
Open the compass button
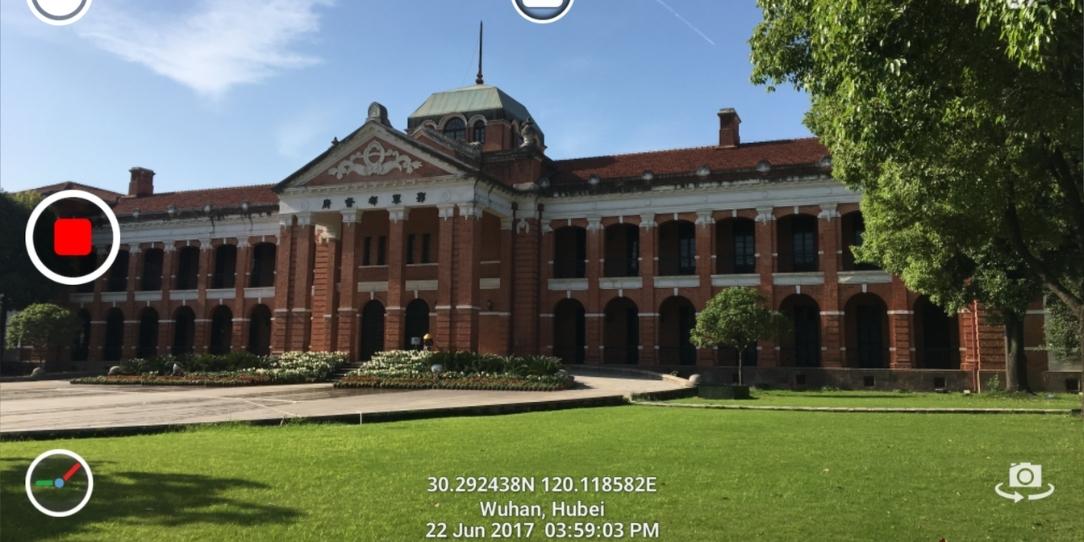pyautogui.click(x=59, y=483)
